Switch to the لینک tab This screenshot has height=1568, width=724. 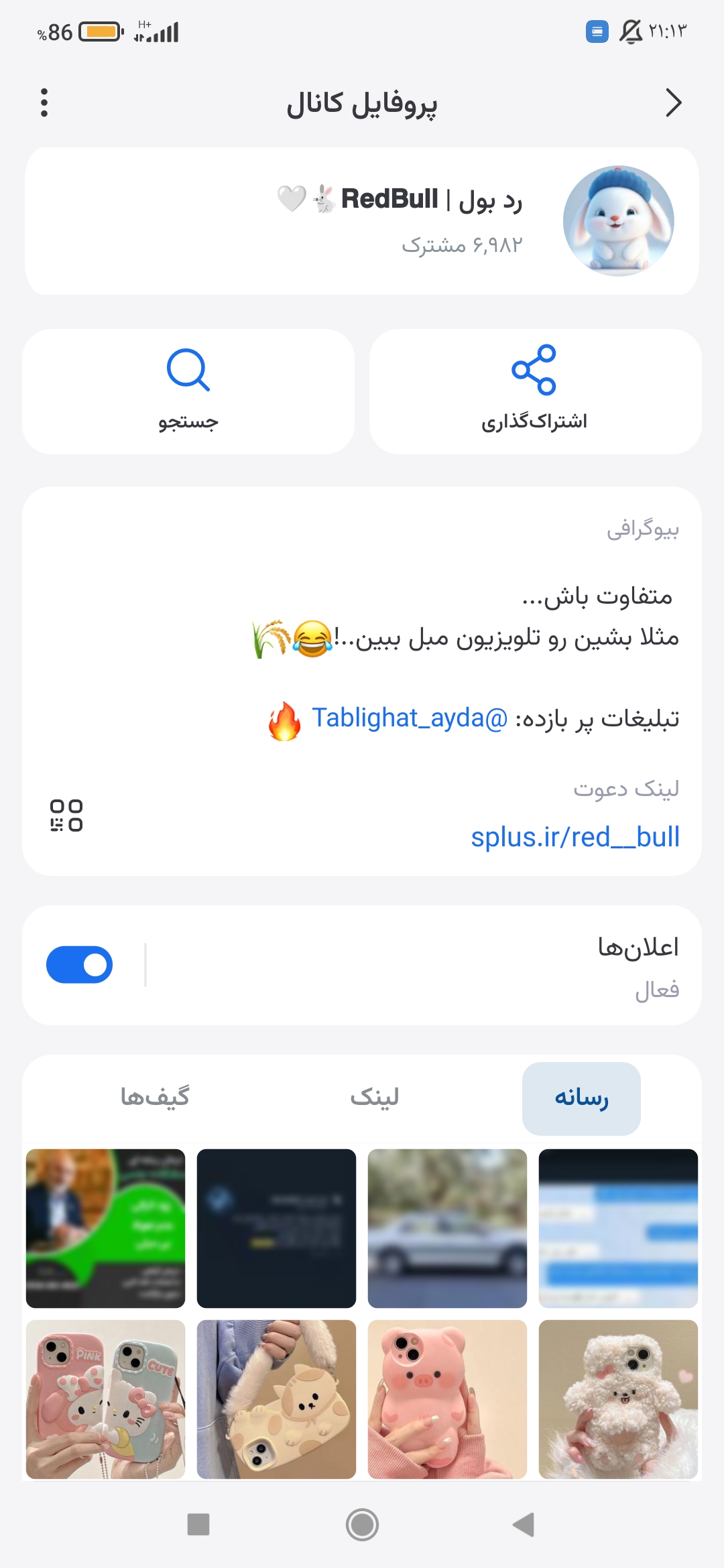coord(374,1098)
